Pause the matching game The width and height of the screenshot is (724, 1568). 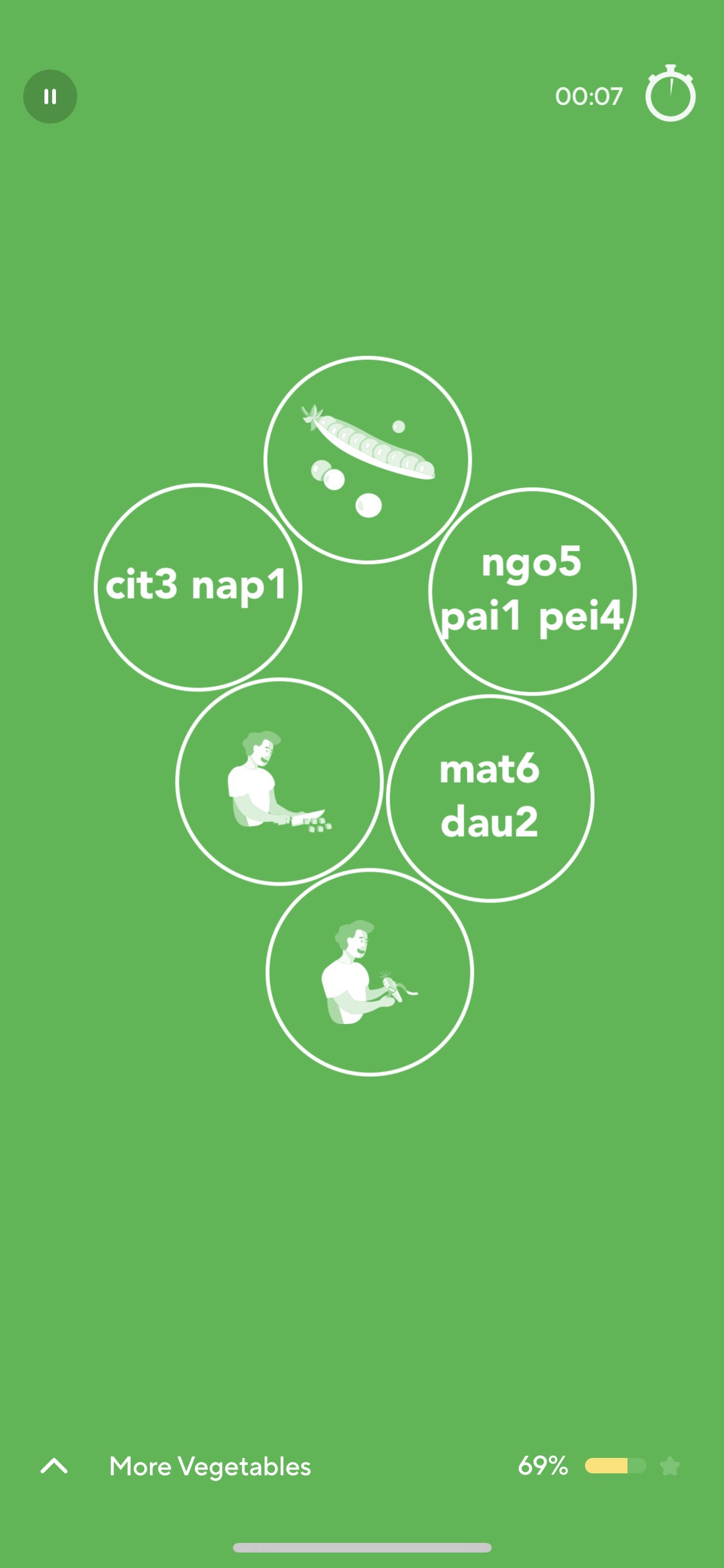[x=50, y=97]
